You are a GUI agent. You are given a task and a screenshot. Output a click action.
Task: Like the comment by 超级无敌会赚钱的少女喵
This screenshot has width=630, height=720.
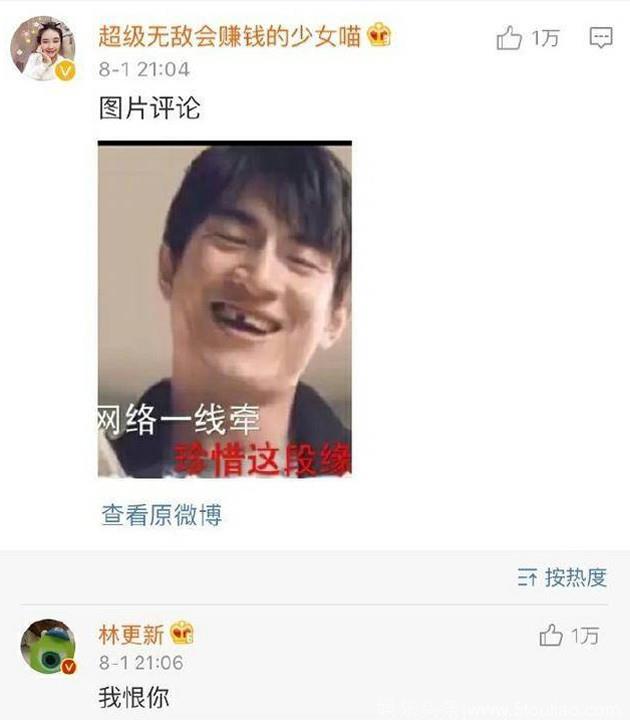click(510, 39)
